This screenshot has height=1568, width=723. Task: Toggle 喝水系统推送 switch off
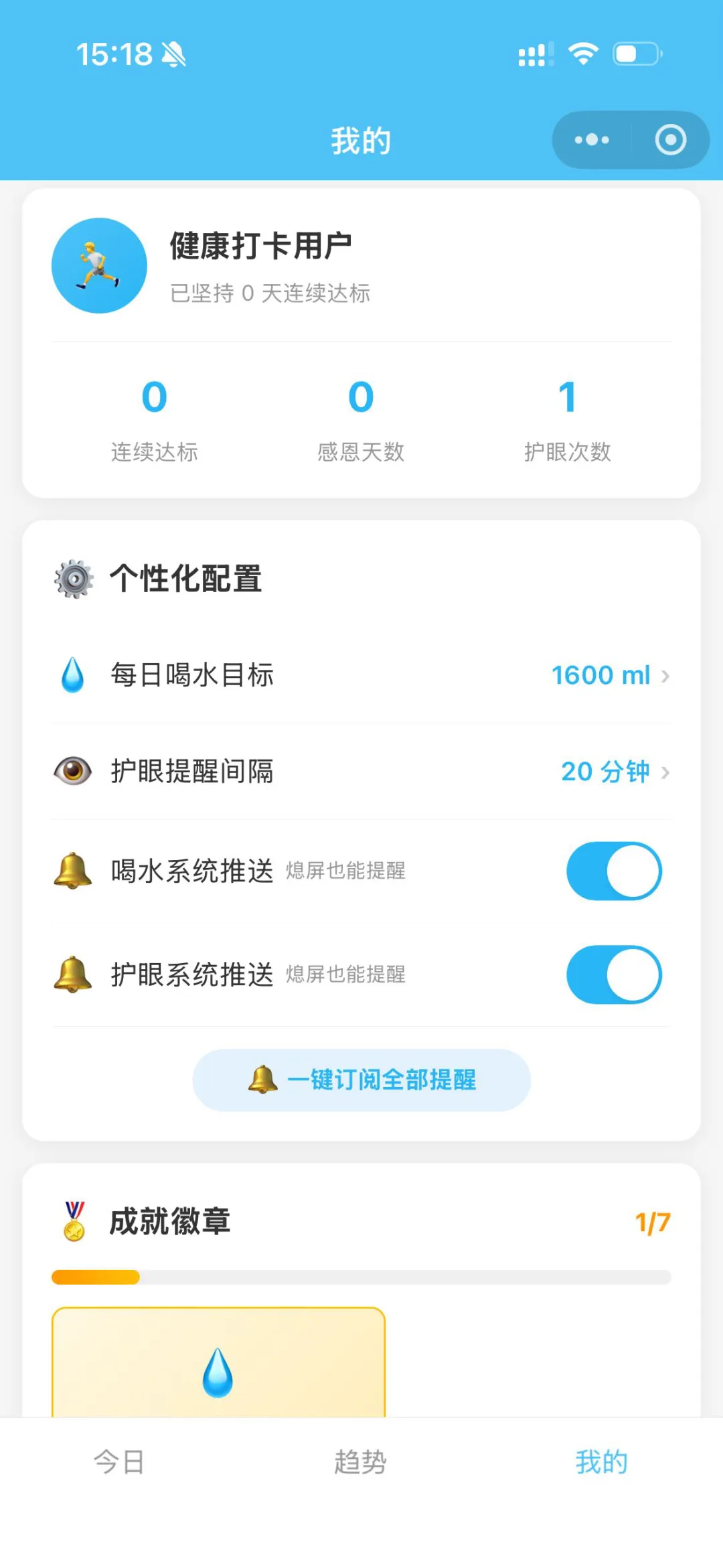(614, 871)
